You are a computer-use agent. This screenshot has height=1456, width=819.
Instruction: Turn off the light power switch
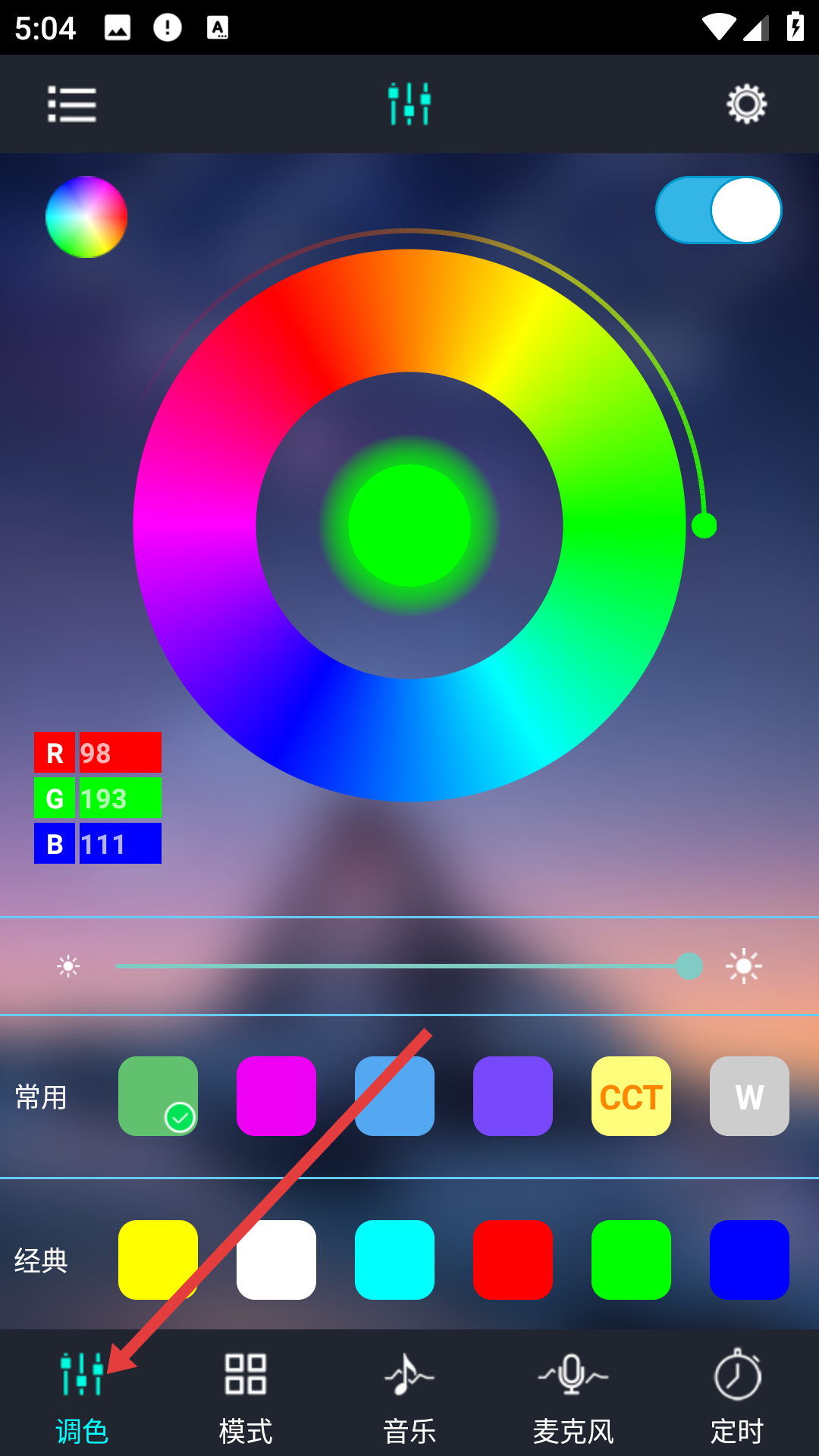point(718,210)
